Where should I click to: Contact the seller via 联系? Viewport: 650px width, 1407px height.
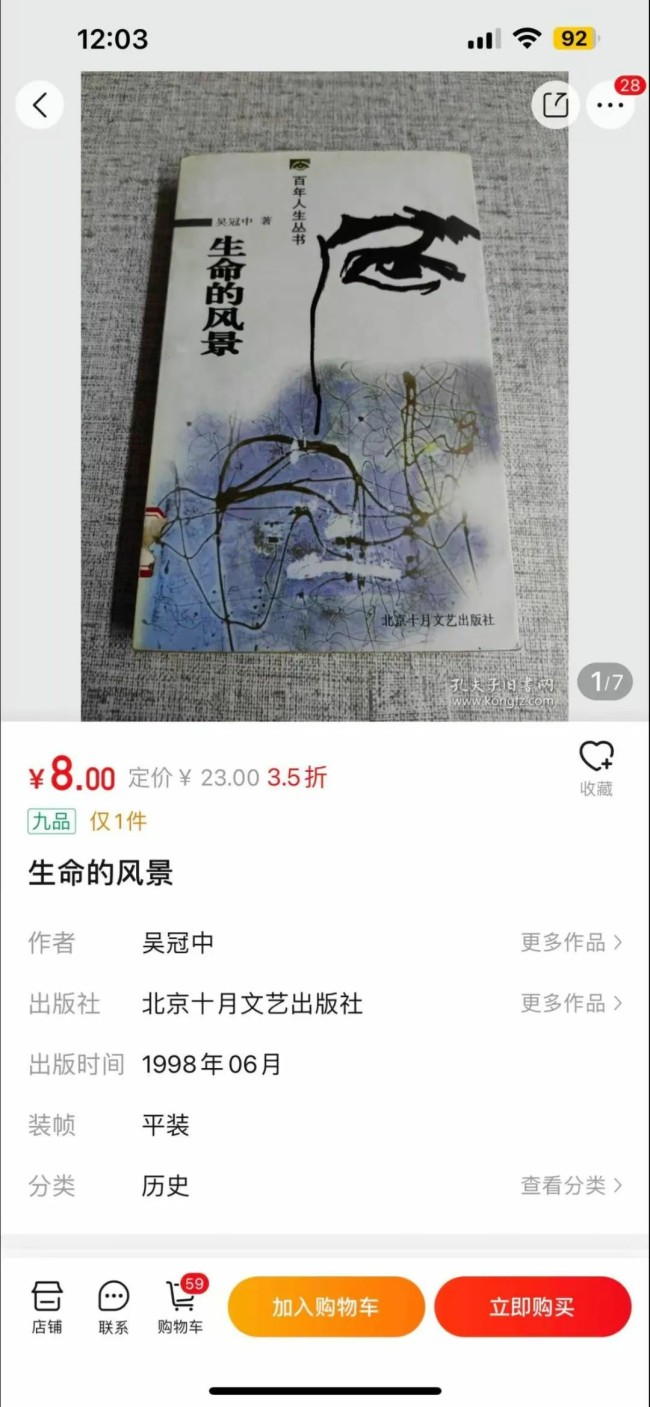[113, 1307]
